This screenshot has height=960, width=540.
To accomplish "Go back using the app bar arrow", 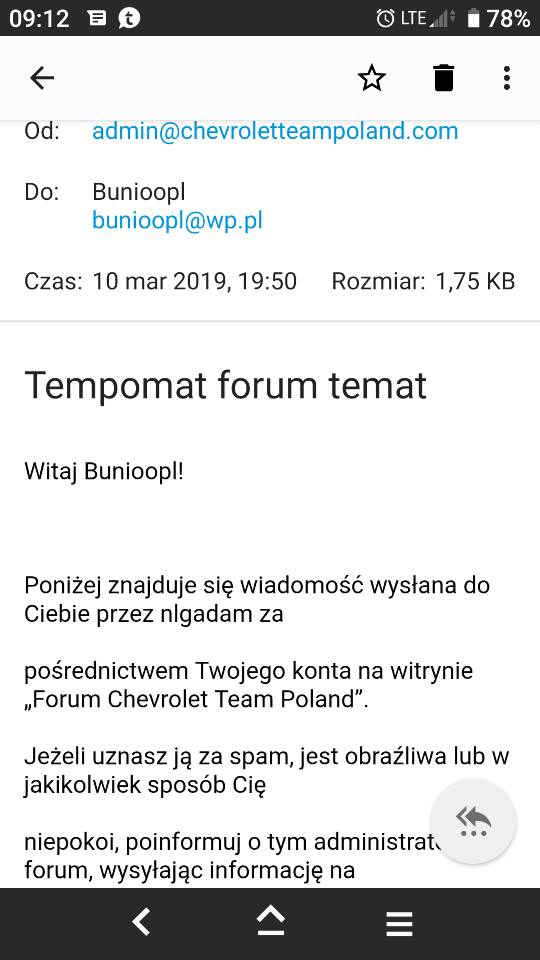I will pos(42,78).
